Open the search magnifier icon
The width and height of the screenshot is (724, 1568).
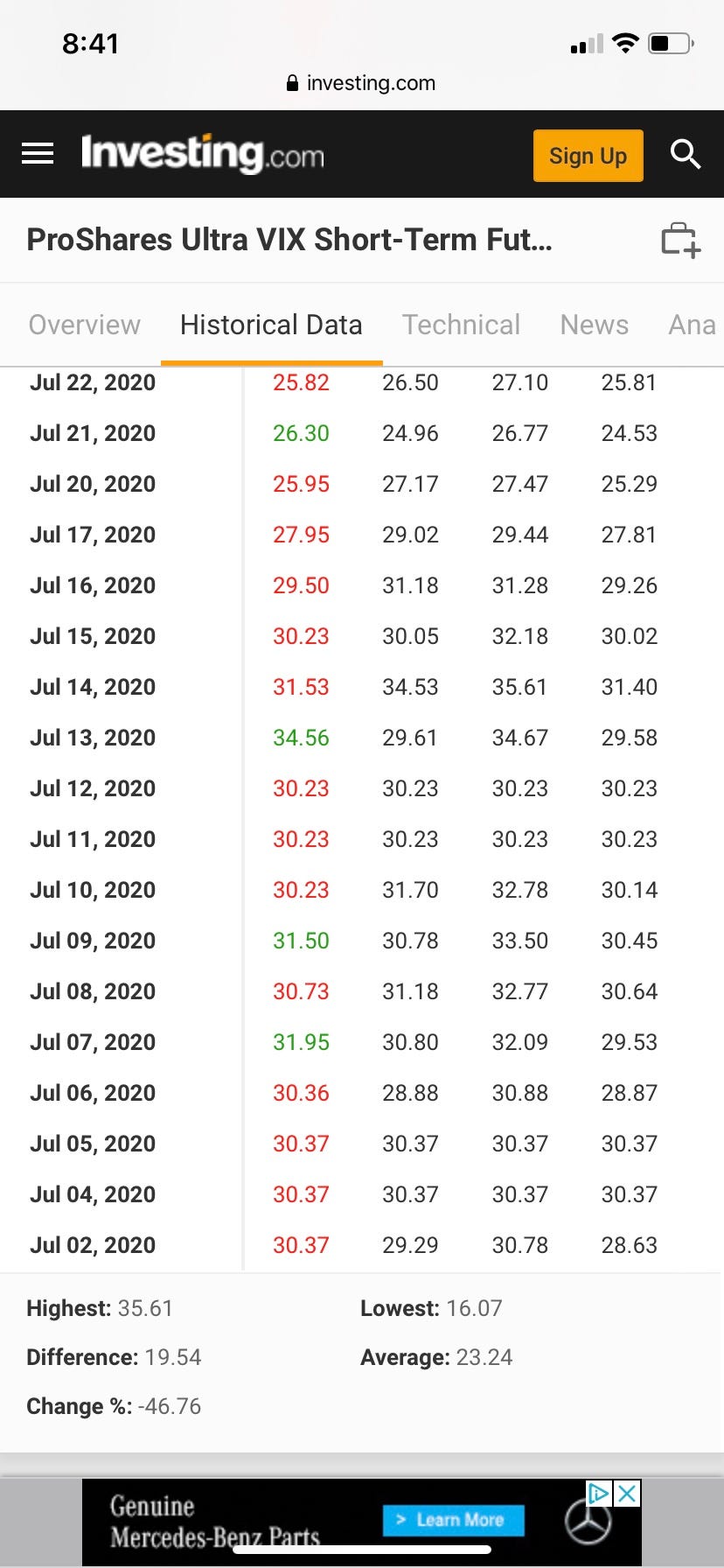click(686, 154)
